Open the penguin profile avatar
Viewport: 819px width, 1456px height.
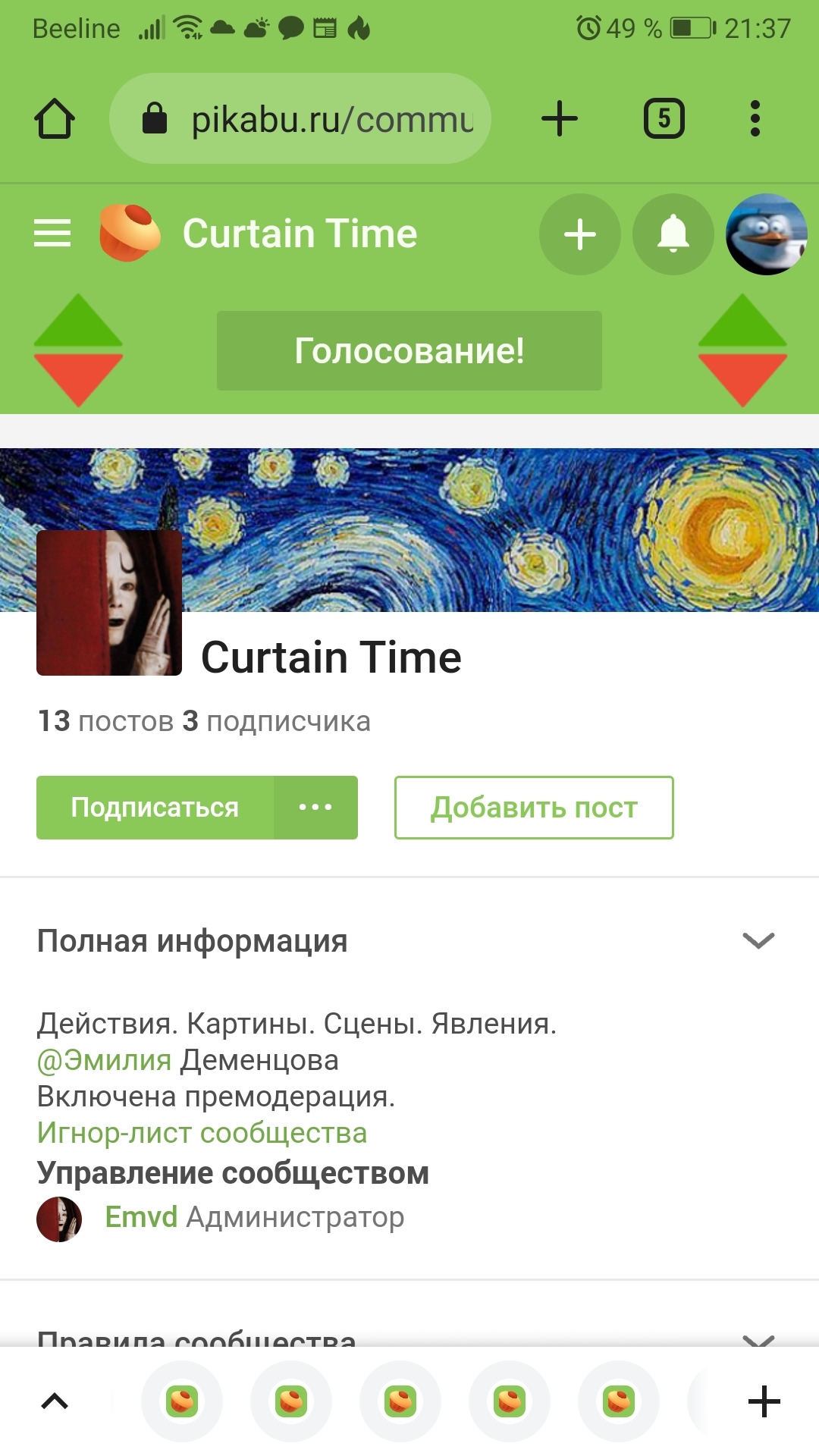(x=767, y=234)
